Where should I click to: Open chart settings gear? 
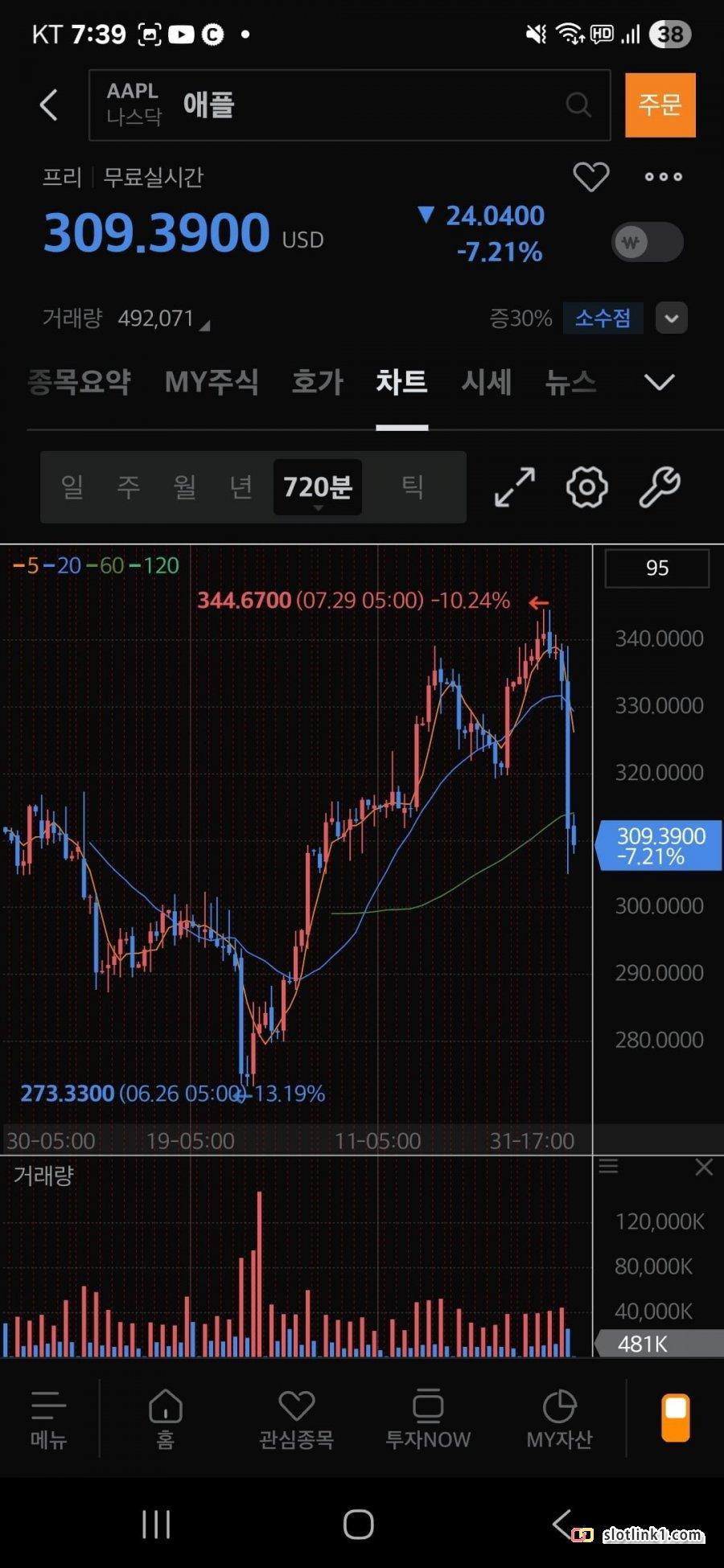pos(587,487)
